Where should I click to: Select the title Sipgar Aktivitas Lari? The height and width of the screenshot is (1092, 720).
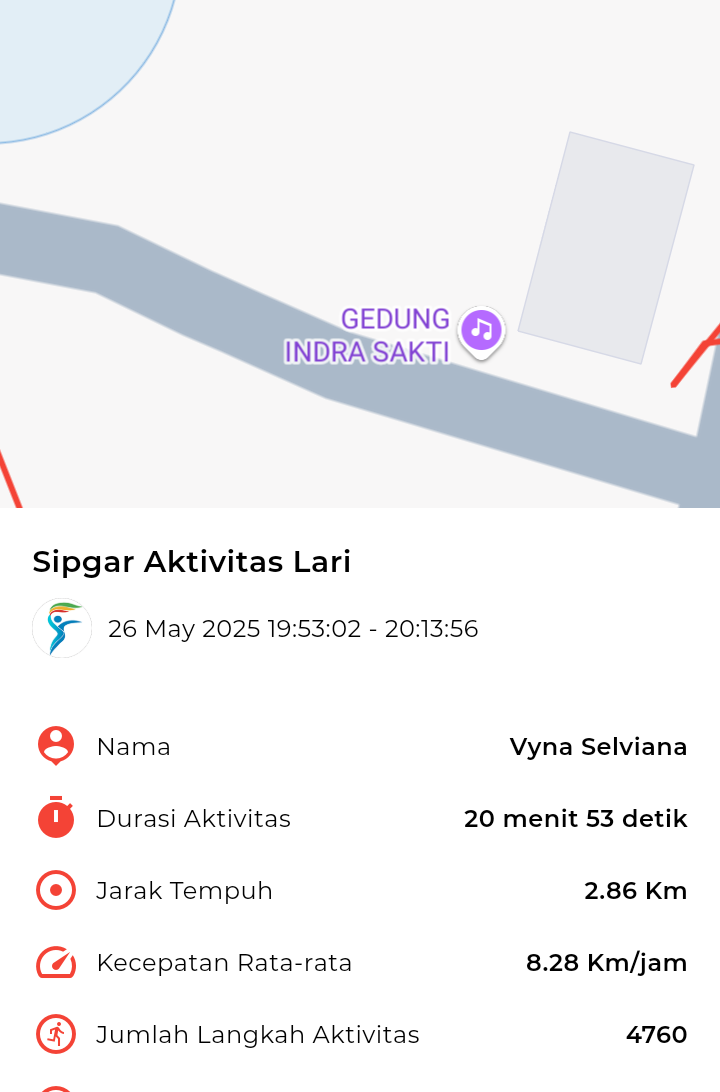[x=190, y=562]
